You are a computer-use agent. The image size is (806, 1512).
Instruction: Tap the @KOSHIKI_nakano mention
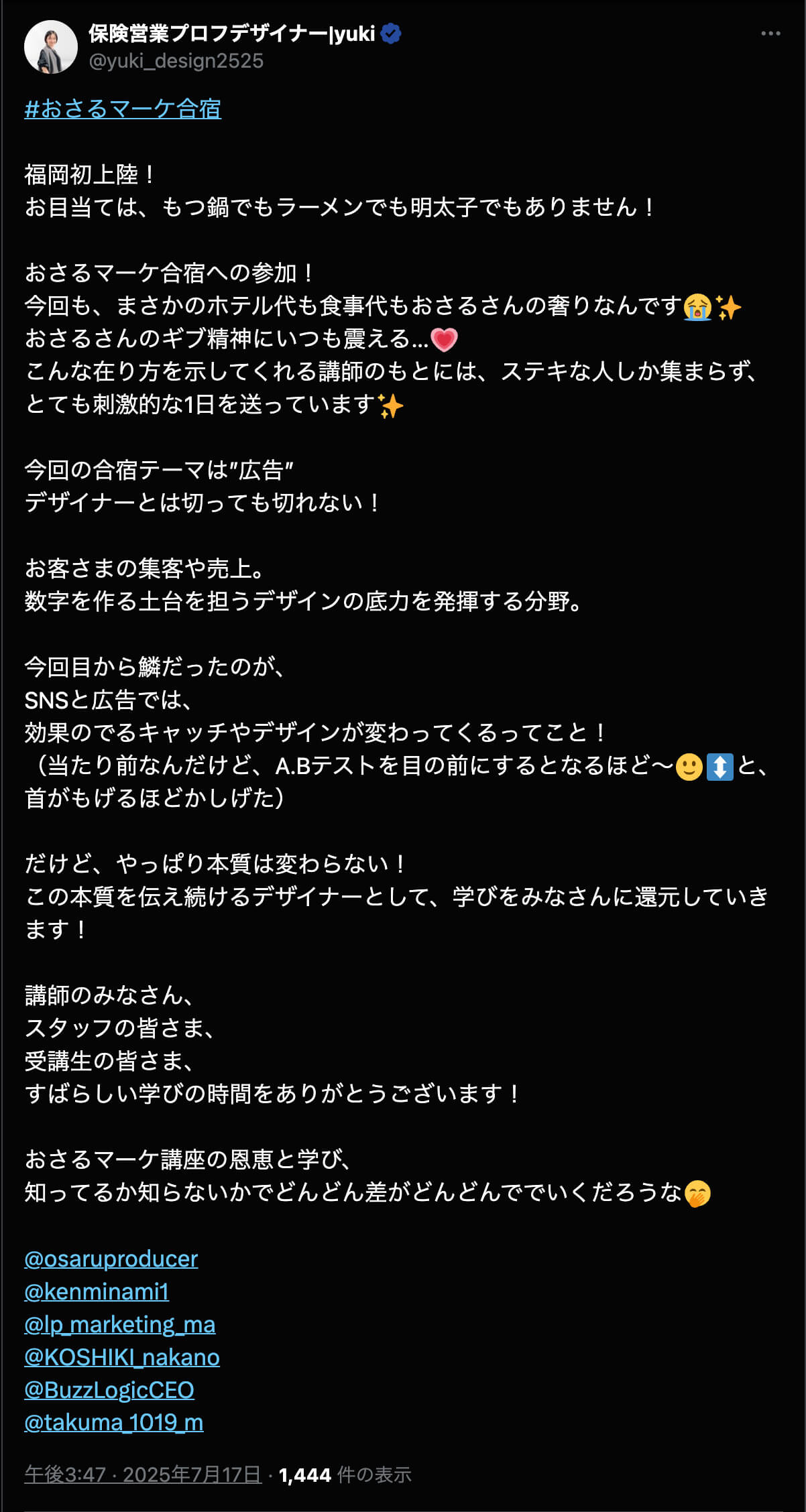(122, 1357)
